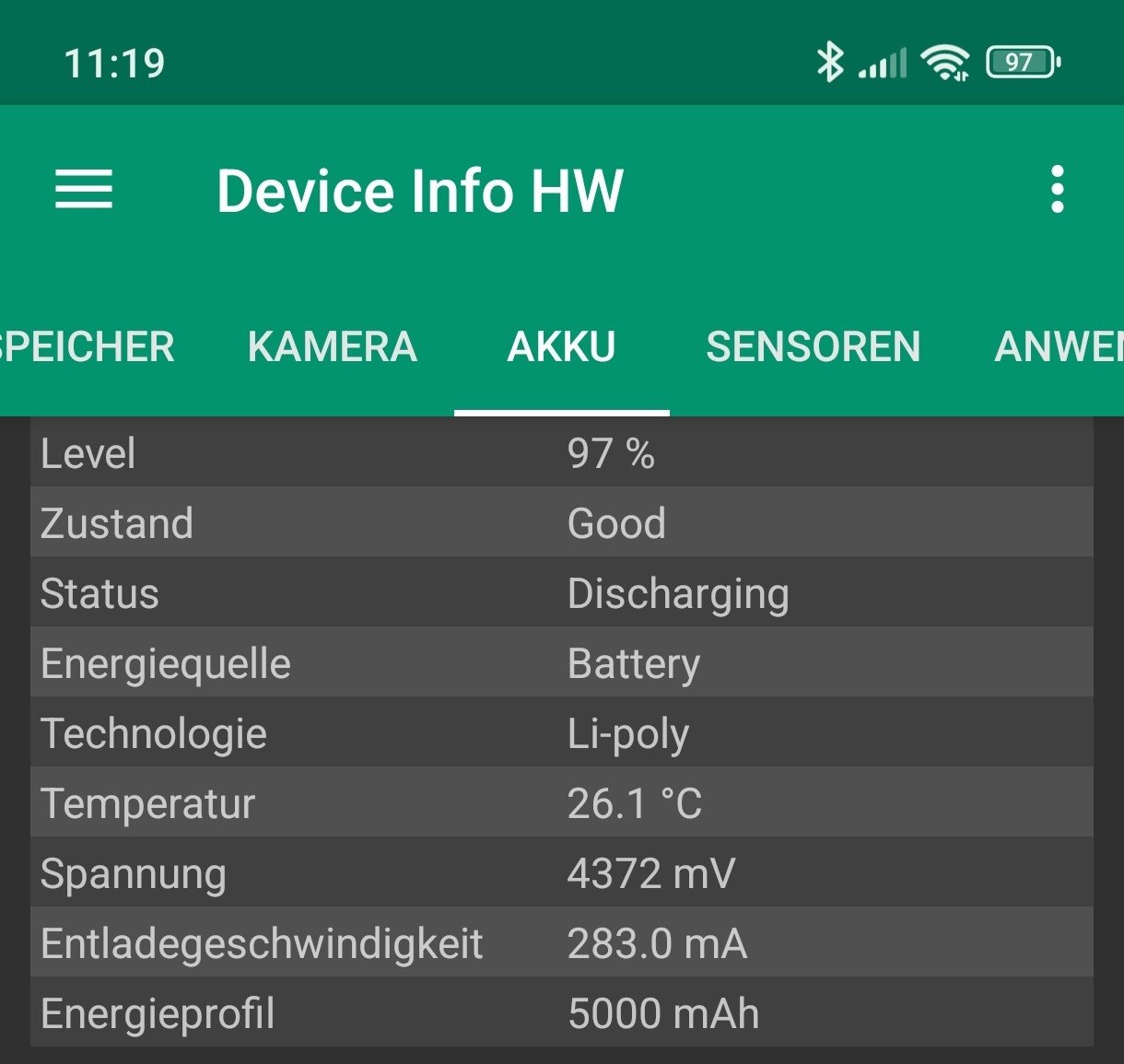Viewport: 1124px width, 1064px height.
Task: Switch to the Speicher tab
Action: (x=86, y=347)
